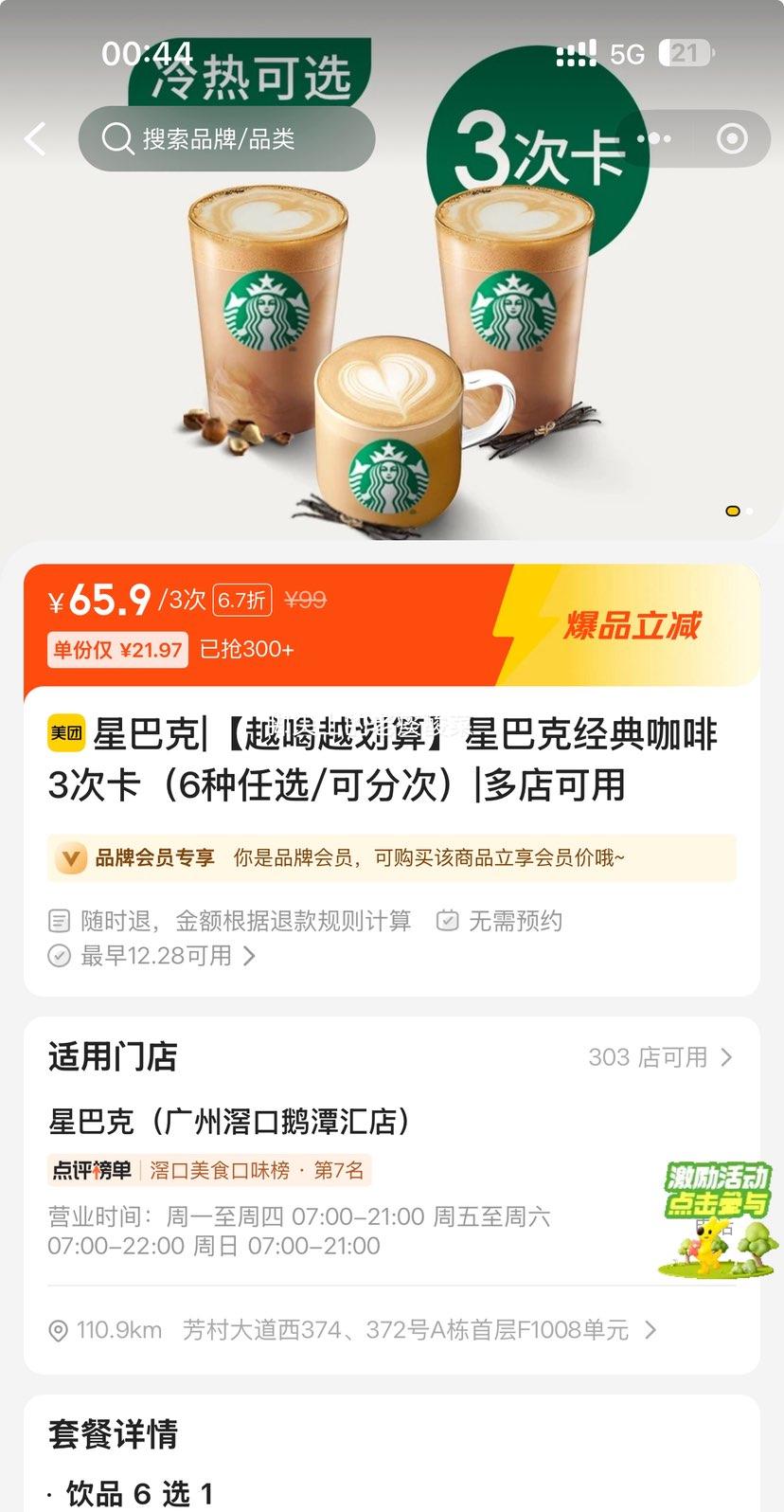Click the location pin icon near the address
The image size is (784, 1512).
[58, 1330]
